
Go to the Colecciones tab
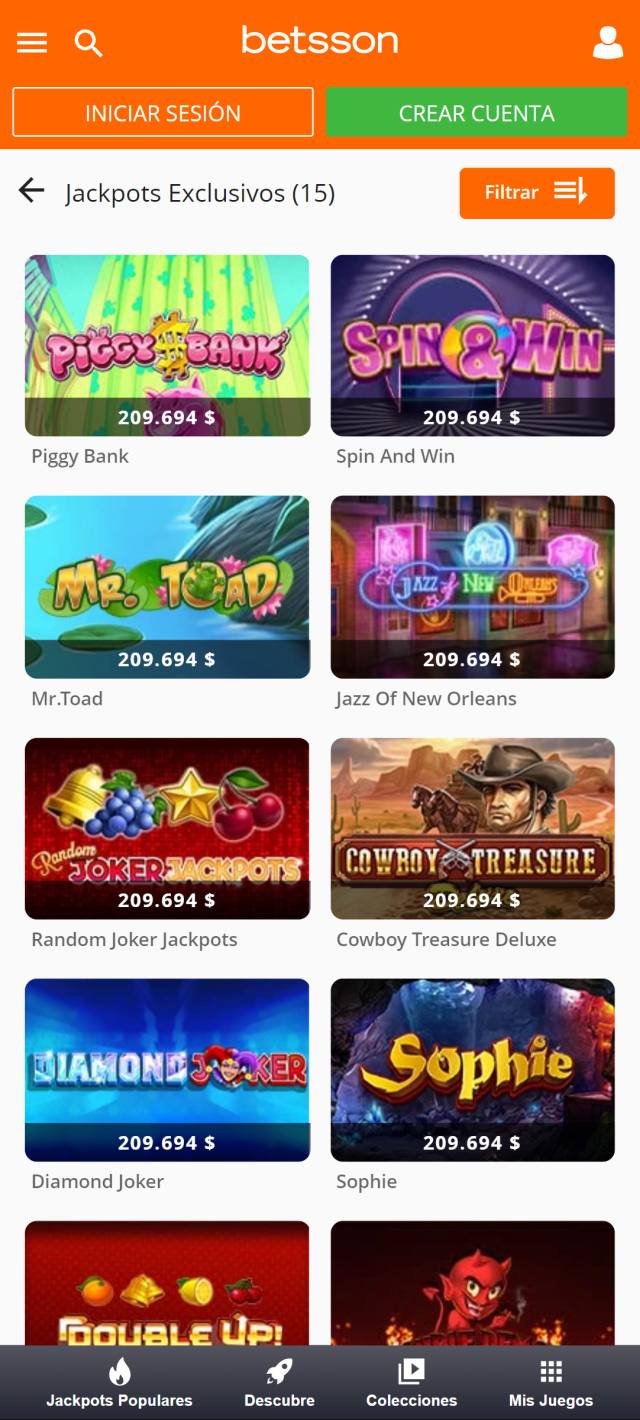click(x=411, y=1383)
